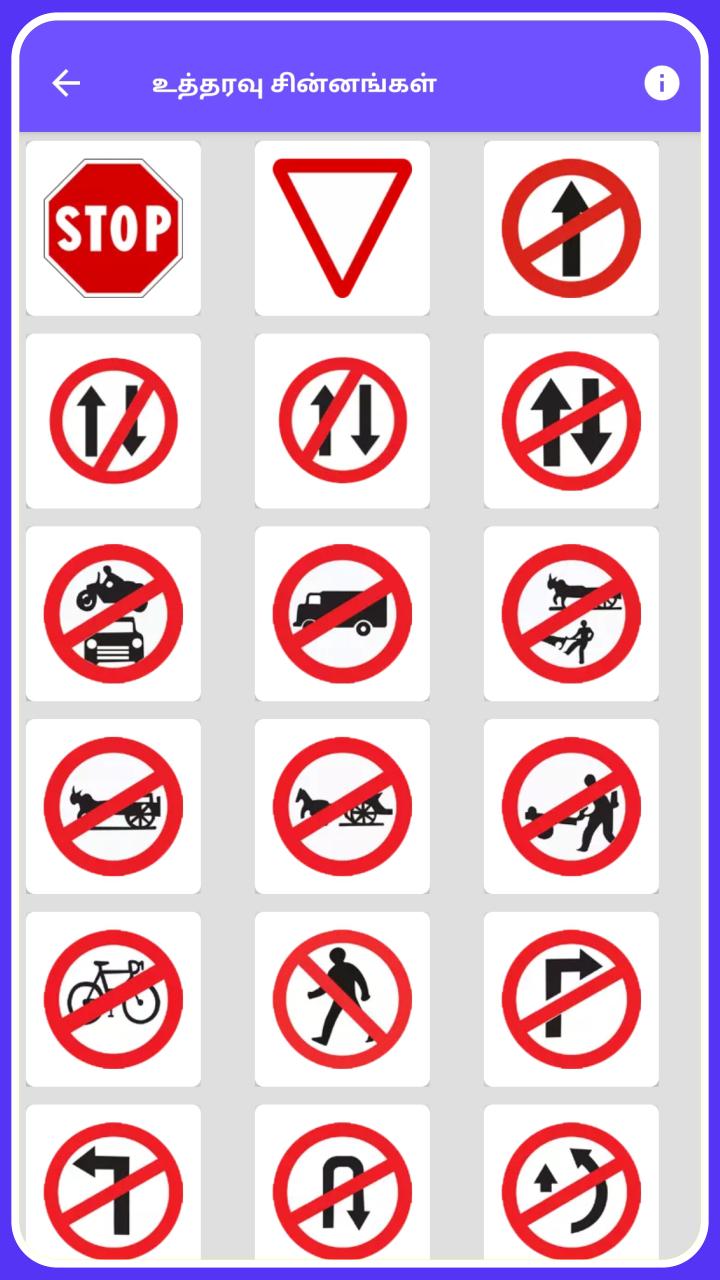
Task: Select the no U-turn sign
Action: pyautogui.click(x=342, y=1183)
